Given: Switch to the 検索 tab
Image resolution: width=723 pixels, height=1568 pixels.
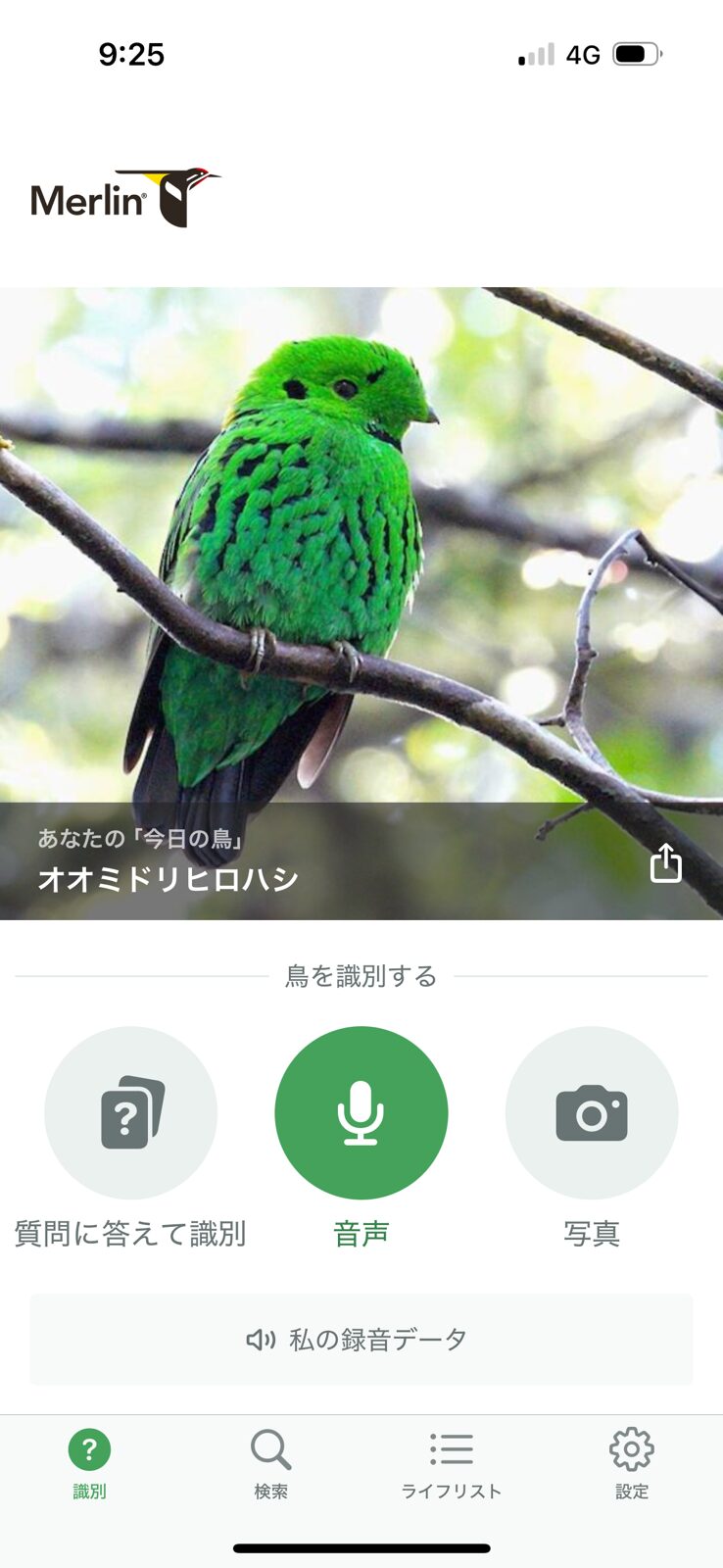Looking at the screenshot, I should [270, 1462].
